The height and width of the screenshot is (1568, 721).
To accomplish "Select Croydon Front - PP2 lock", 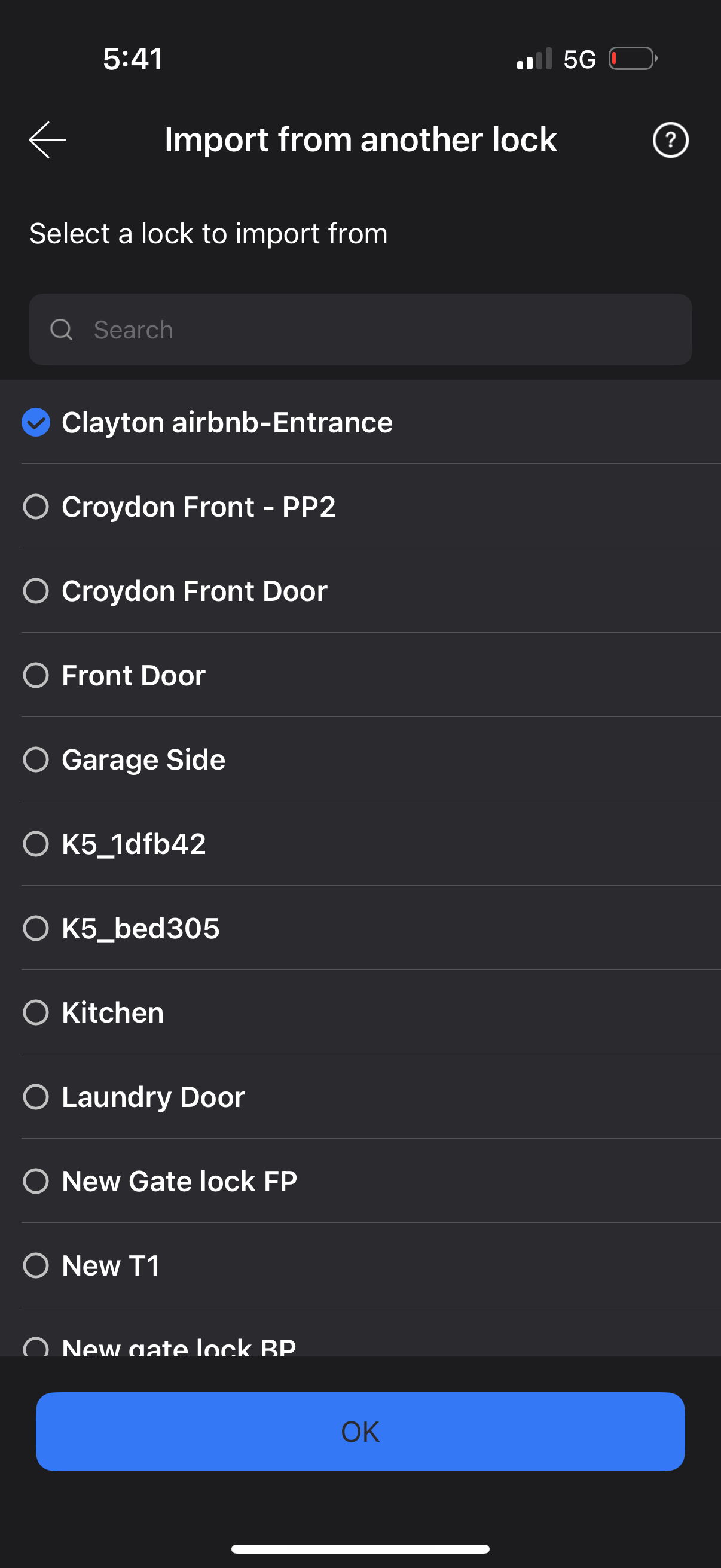I will pos(36,507).
